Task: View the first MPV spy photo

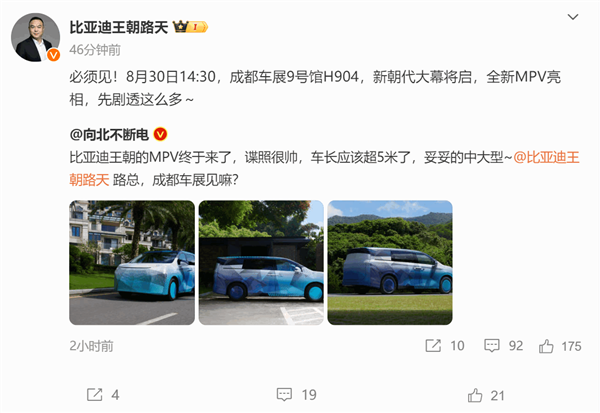Action: click(x=131, y=262)
